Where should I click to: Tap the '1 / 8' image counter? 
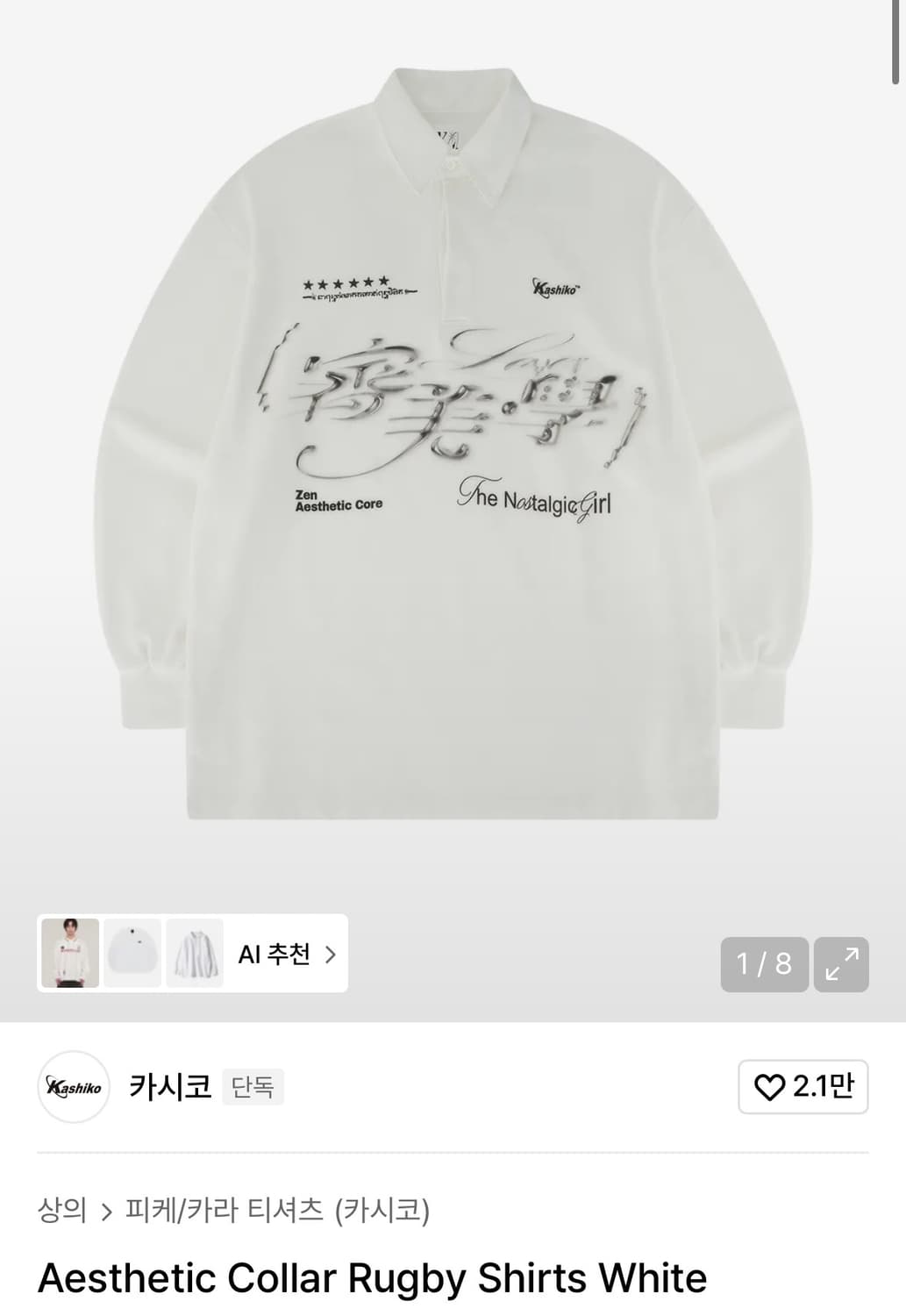764,964
